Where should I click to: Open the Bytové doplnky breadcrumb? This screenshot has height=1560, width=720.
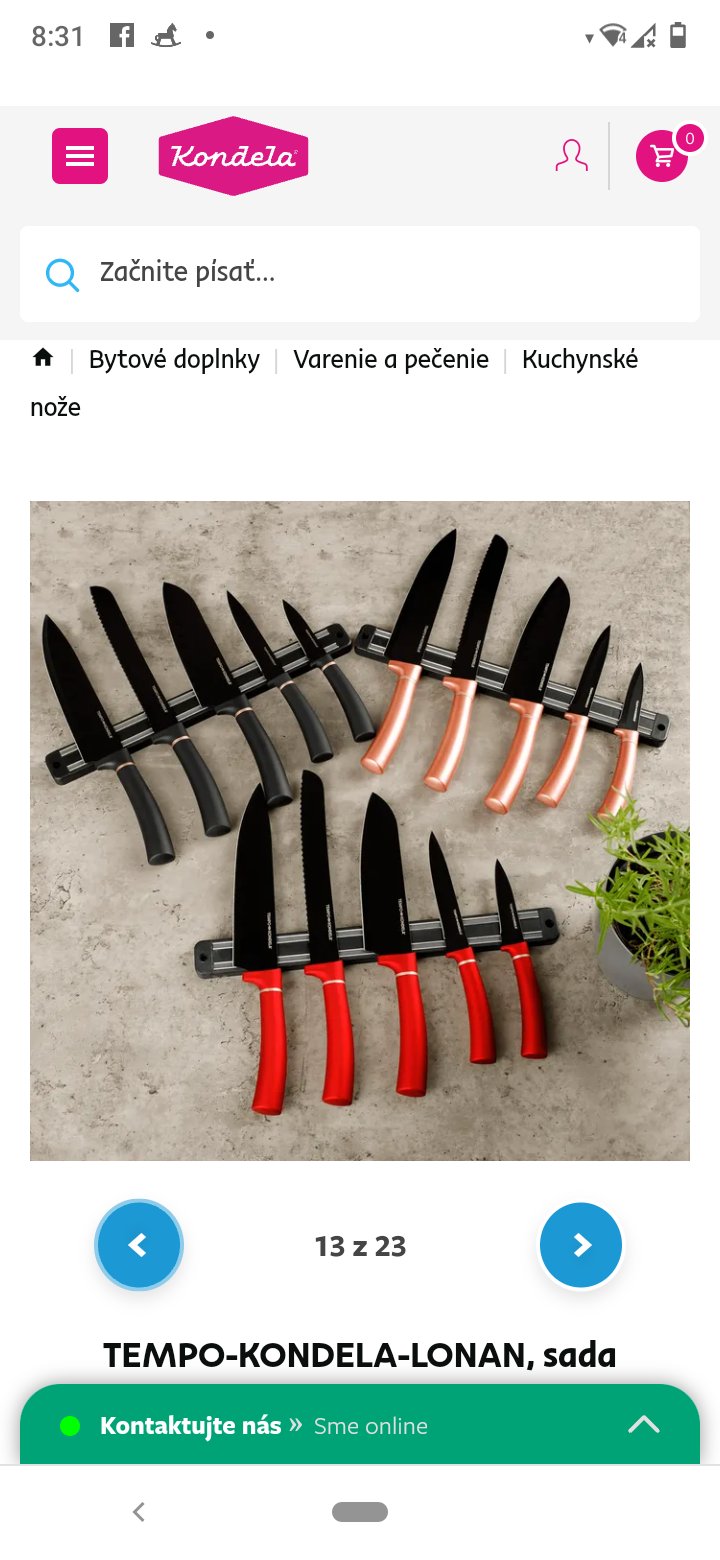[174, 360]
